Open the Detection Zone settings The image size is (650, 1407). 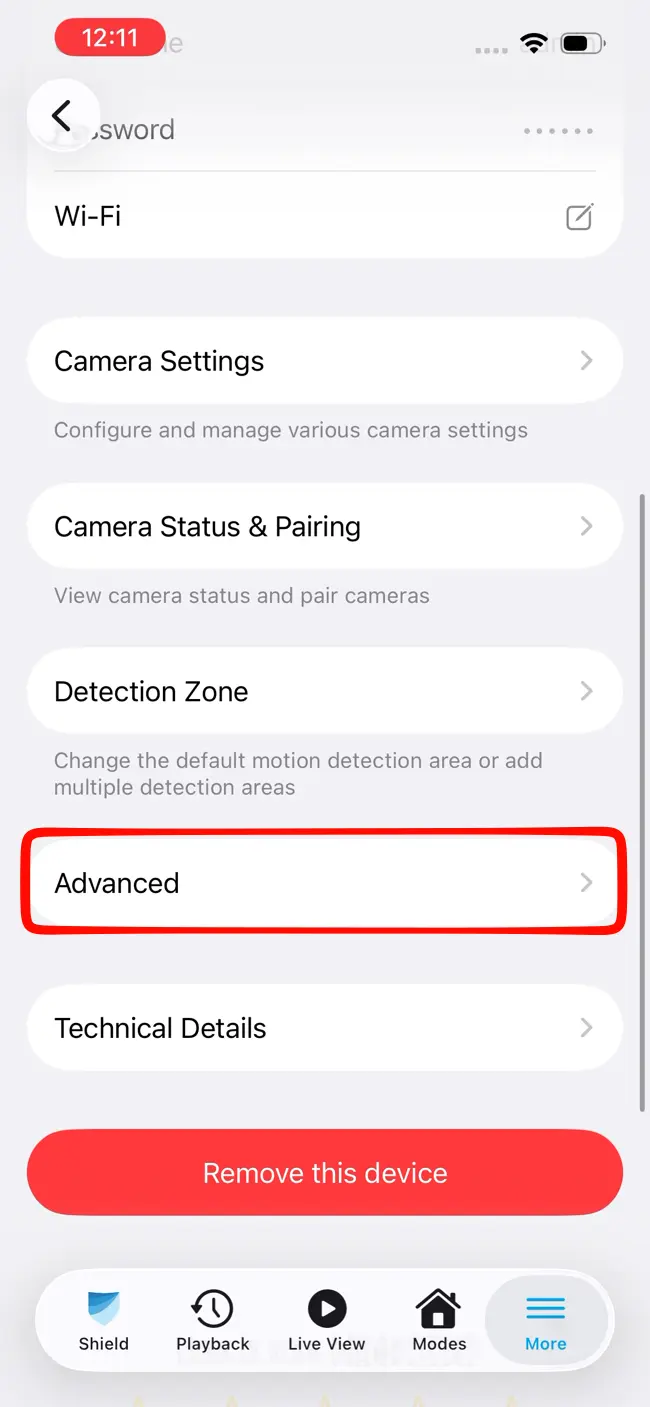point(325,691)
